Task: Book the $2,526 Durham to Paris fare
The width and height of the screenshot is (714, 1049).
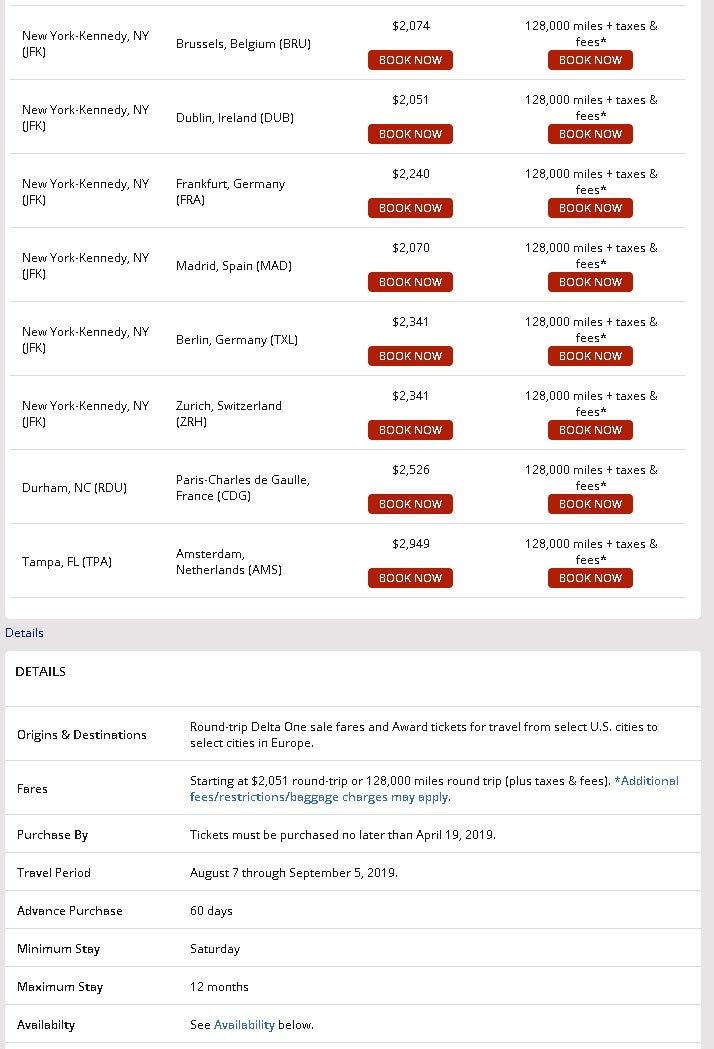Action: [x=410, y=504]
